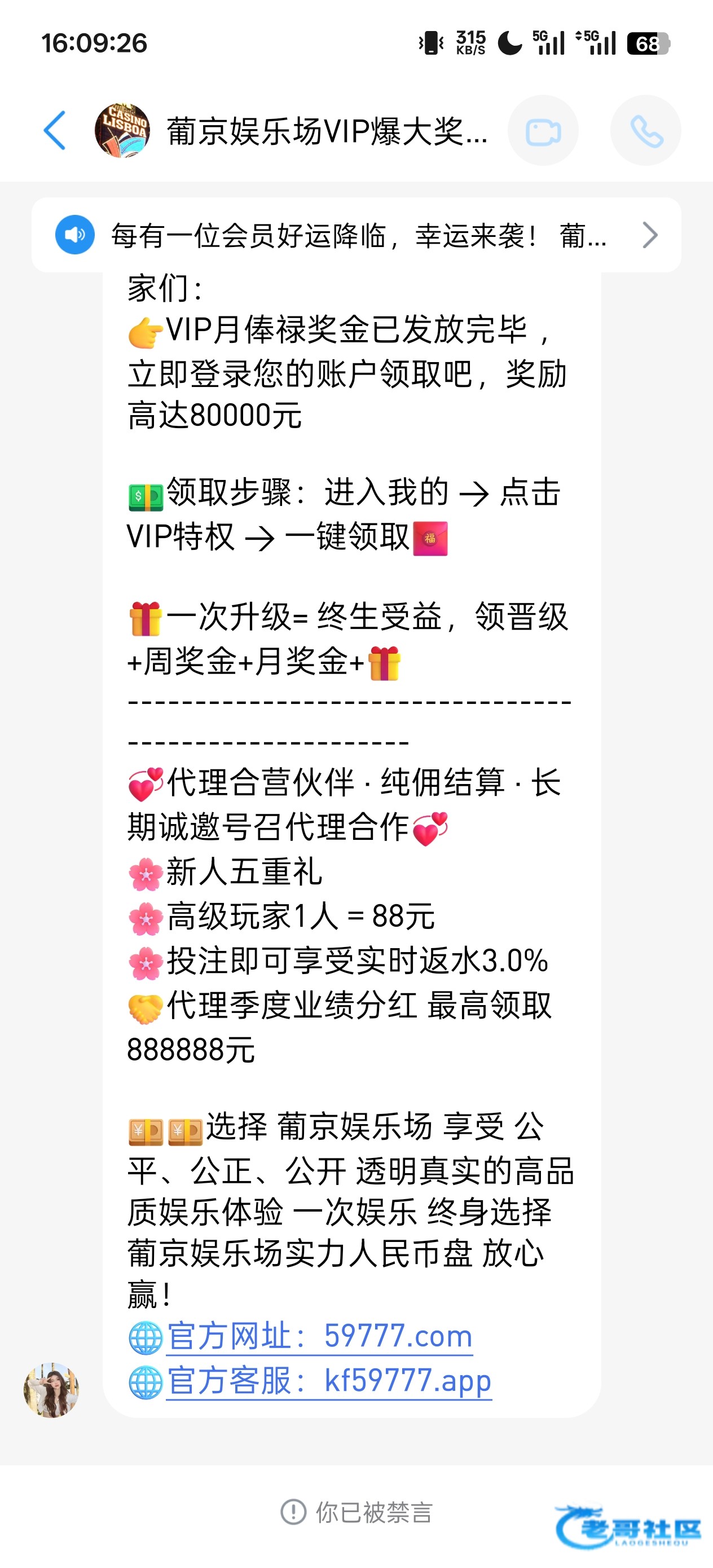Open group title 葡京娱乐场VIP爆大奖

click(327, 131)
